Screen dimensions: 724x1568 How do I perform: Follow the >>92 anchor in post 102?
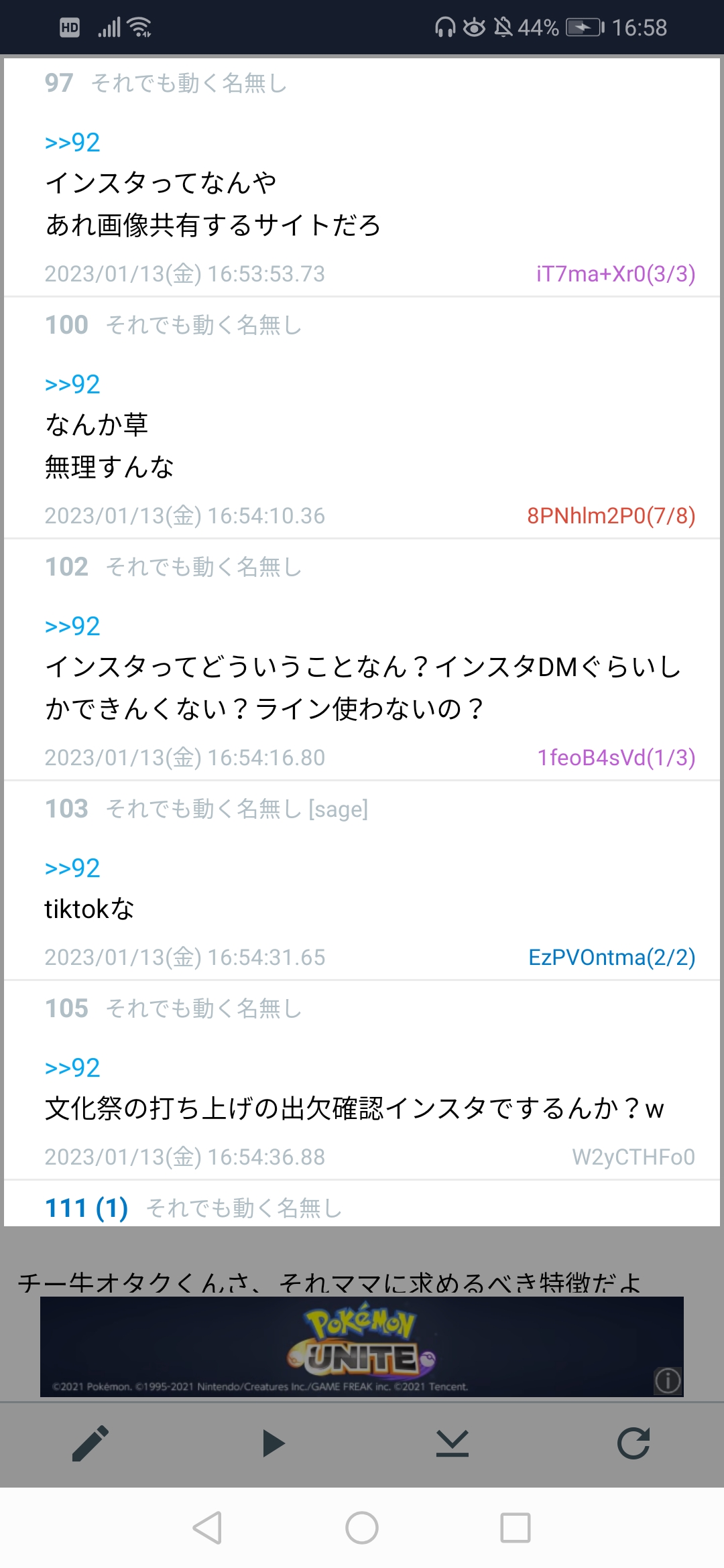(72, 627)
